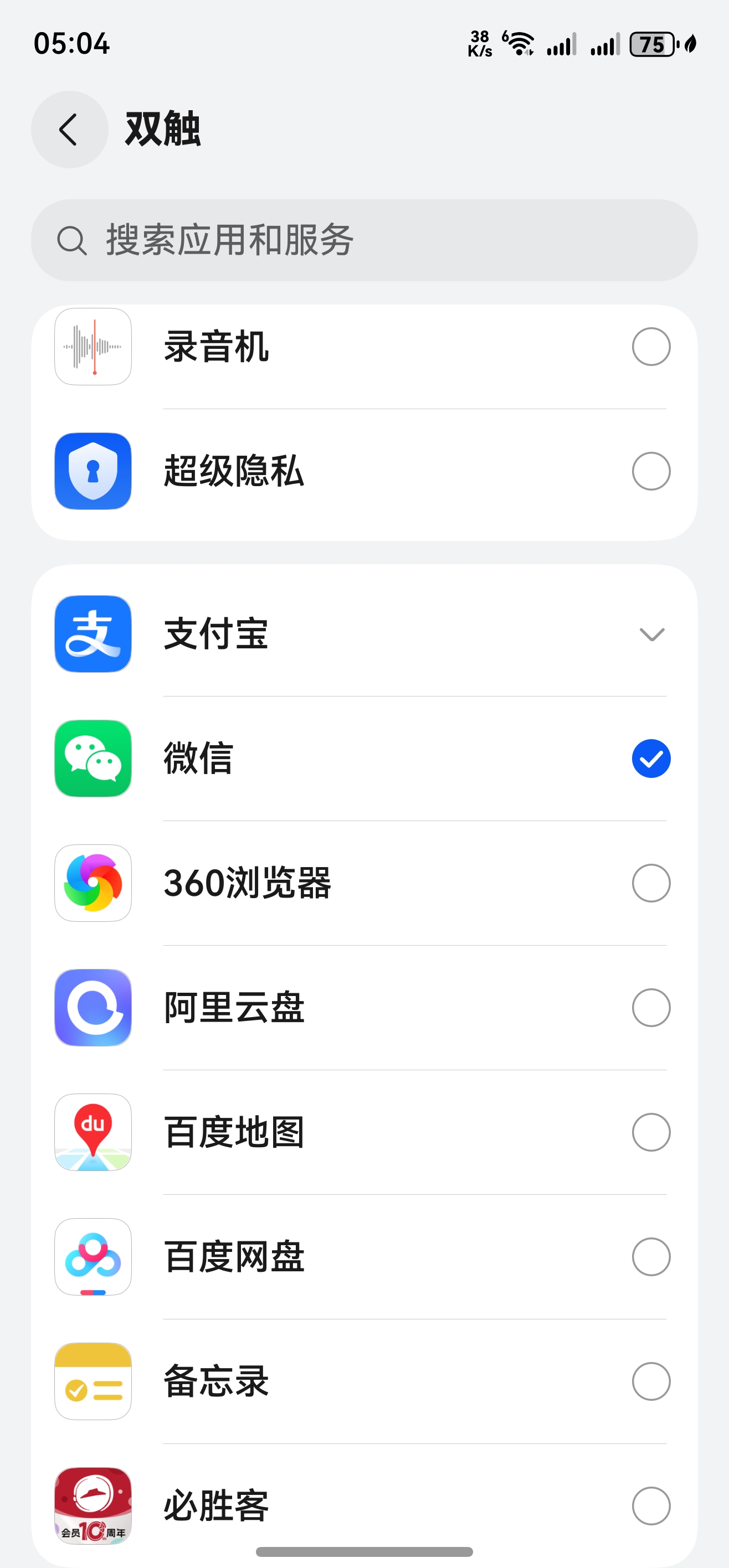Click the 支付宝 (Alipay) app icon
729x1568 pixels.
(93, 633)
